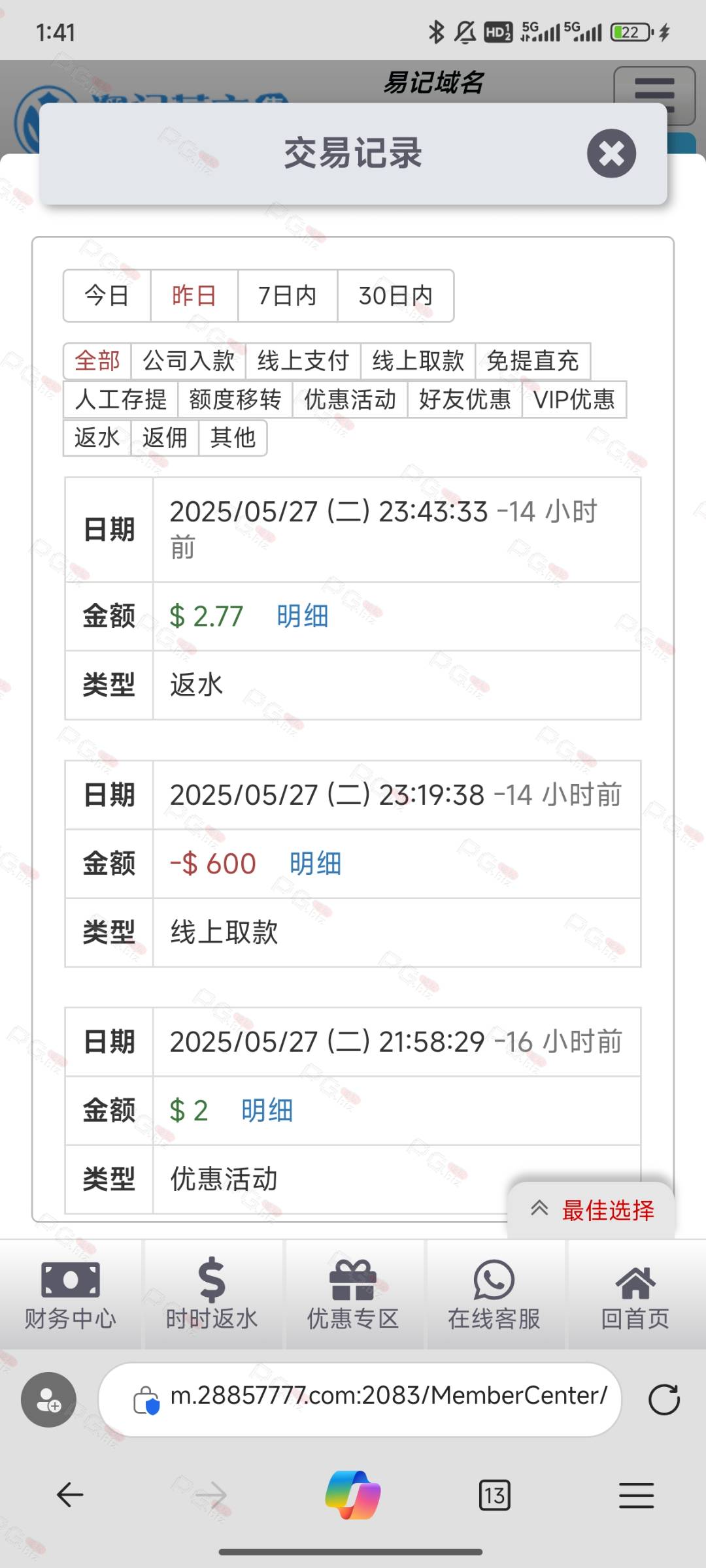Image resolution: width=706 pixels, height=1568 pixels.
Task: Open 明细 for the -$600 withdrawal
Action: 316,864
